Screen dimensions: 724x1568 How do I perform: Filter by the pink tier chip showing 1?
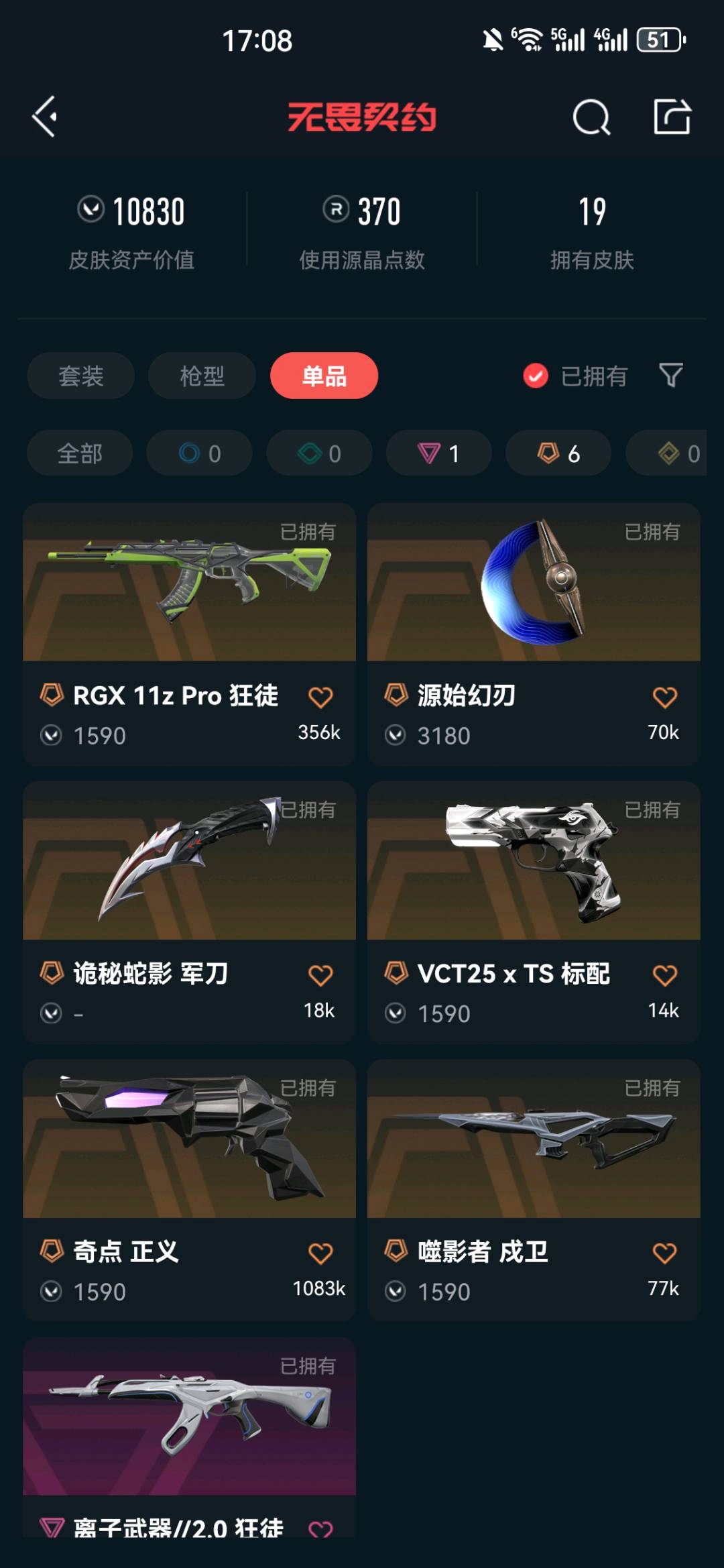click(x=438, y=453)
